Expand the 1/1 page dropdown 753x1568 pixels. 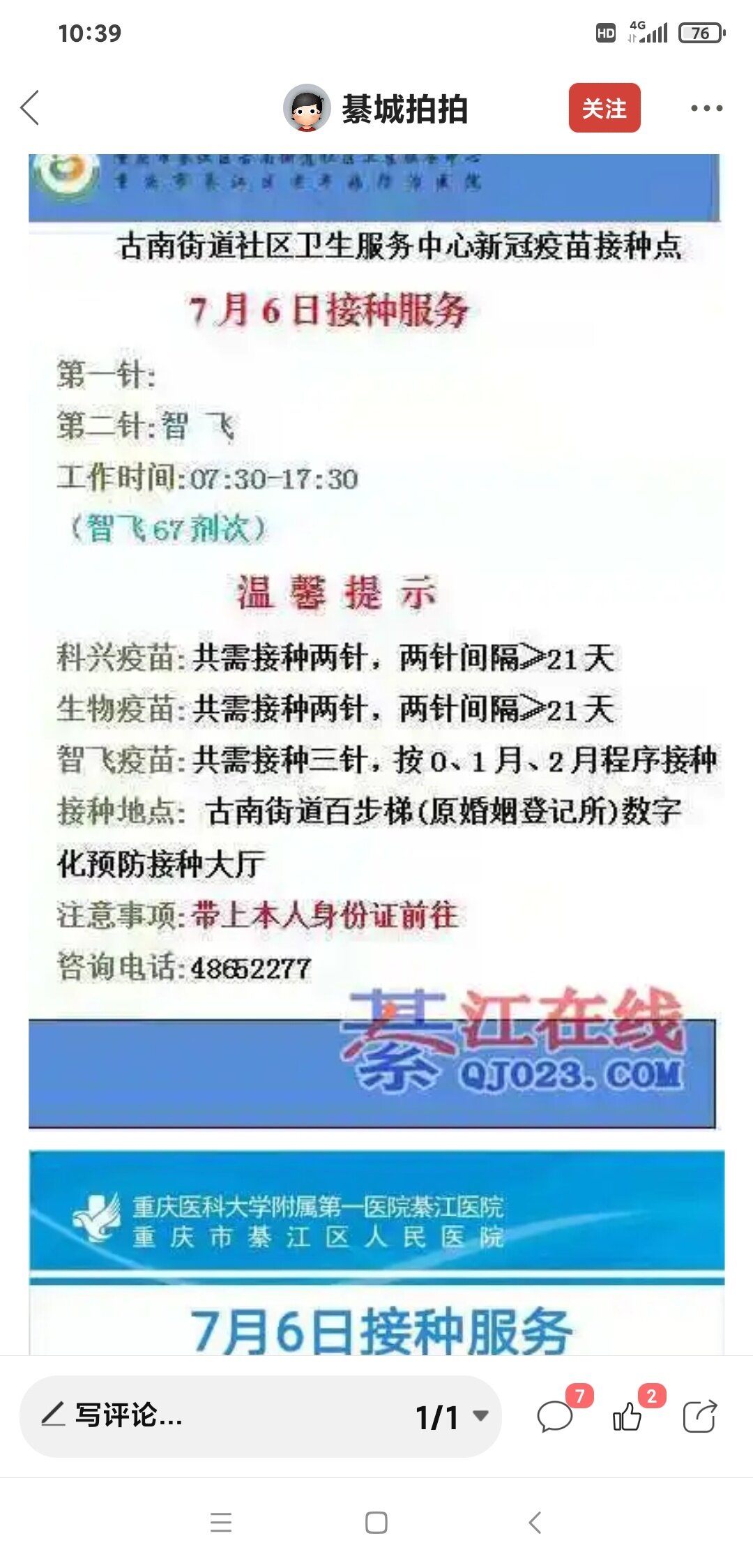(452, 1416)
